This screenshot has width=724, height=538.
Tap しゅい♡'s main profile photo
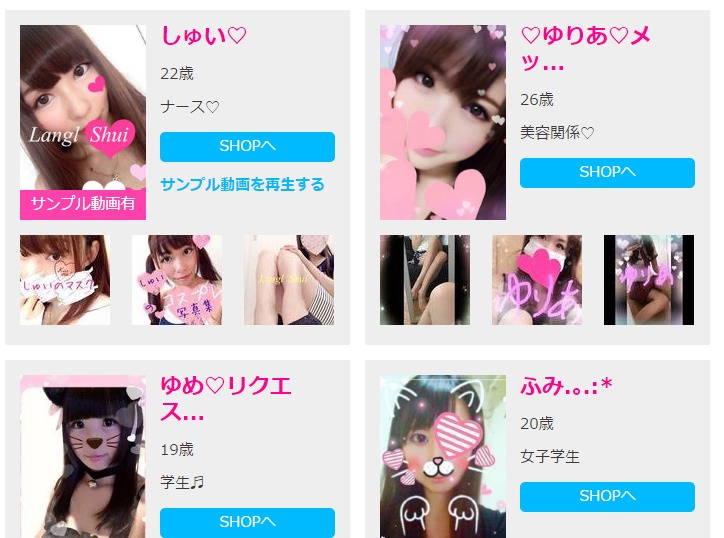83,121
